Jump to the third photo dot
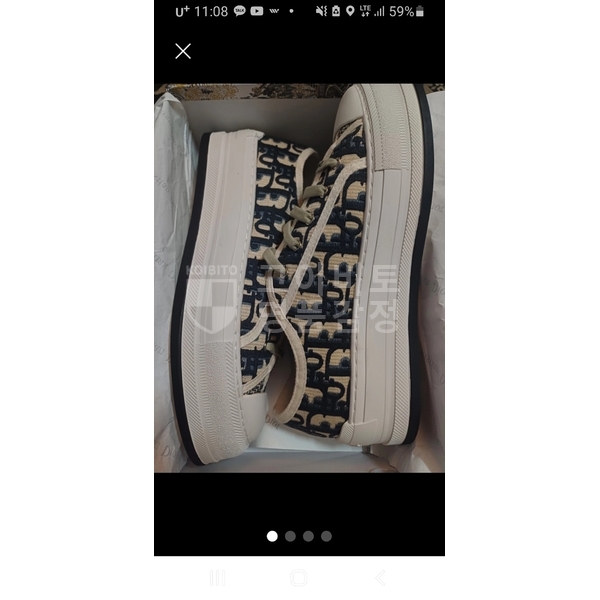Image resolution: width=600 pixels, height=600 pixels. (x=308, y=536)
